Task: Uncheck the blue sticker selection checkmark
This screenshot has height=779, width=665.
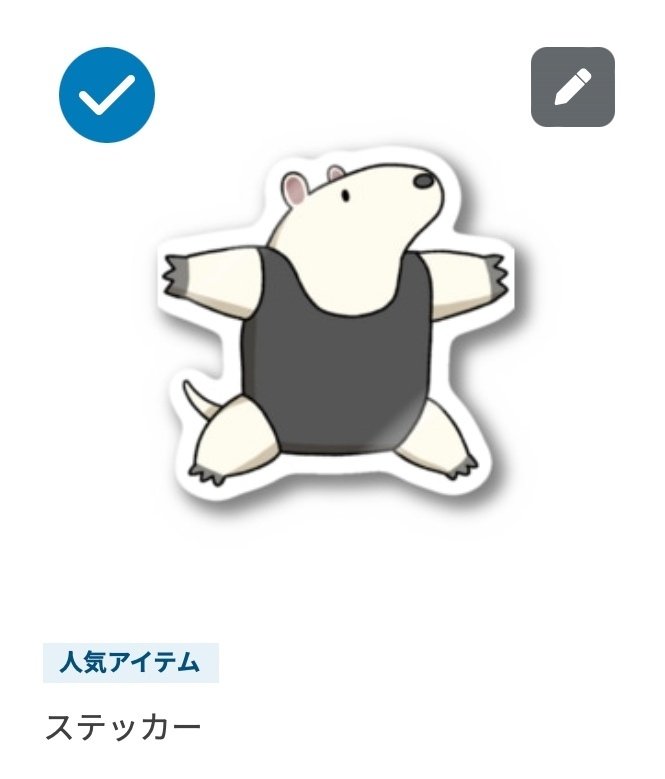Action: (x=107, y=95)
